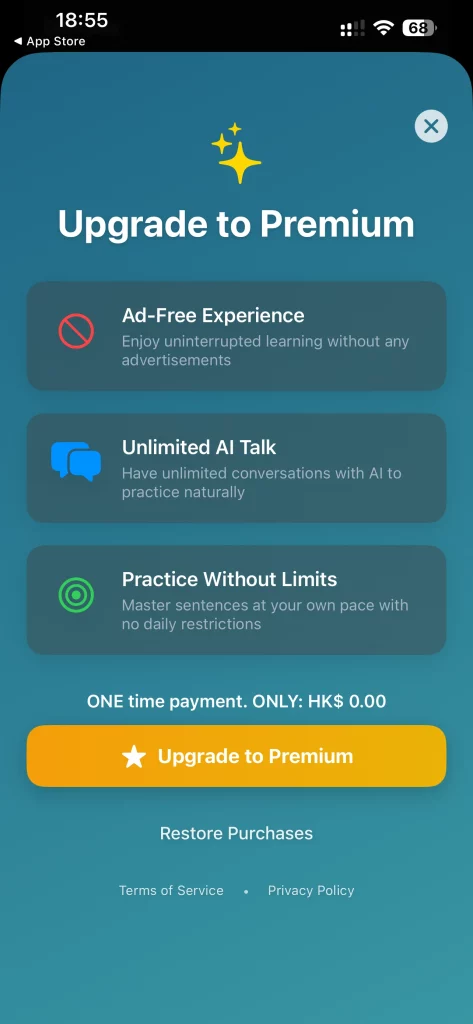Restore previous purchases
The height and width of the screenshot is (1024, 473).
(x=236, y=833)
